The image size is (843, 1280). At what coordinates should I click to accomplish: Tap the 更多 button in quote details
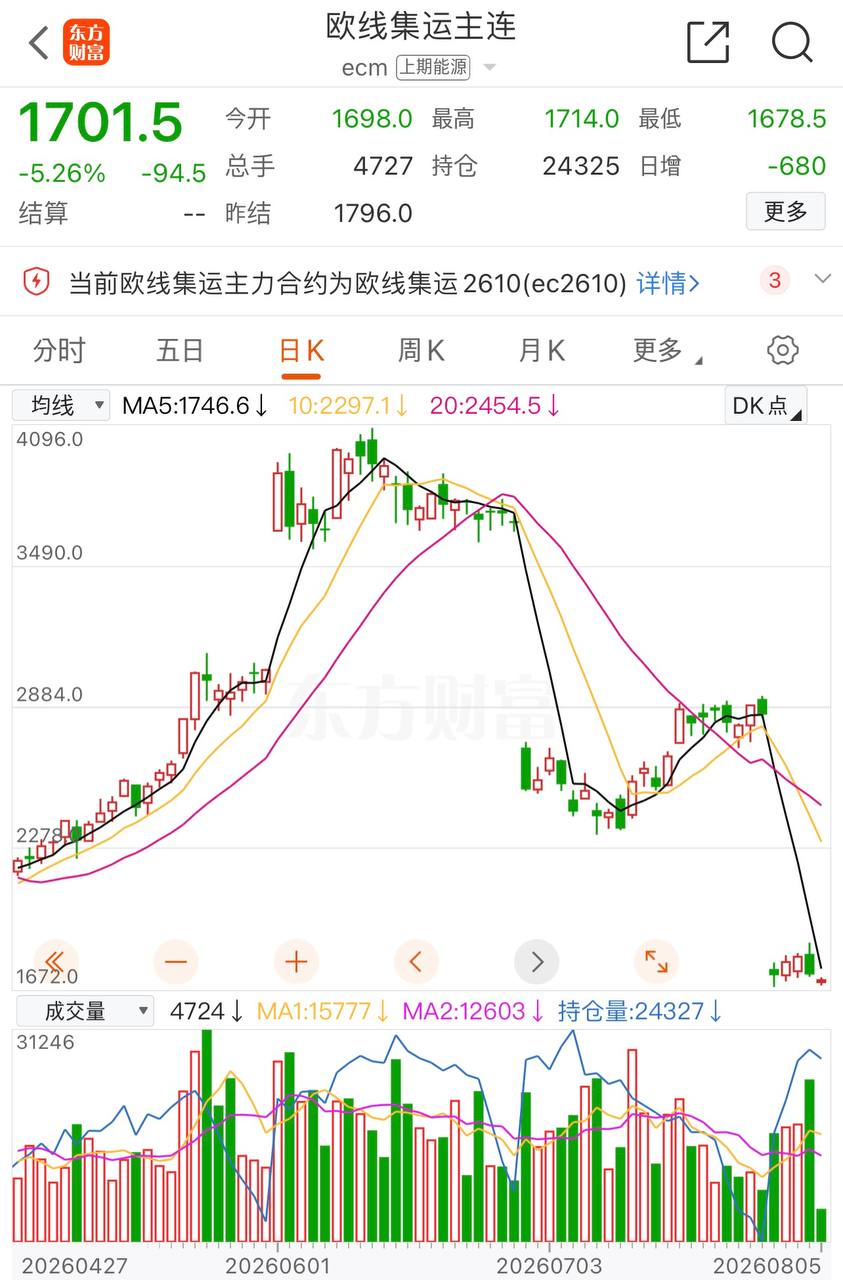[785, 212]
